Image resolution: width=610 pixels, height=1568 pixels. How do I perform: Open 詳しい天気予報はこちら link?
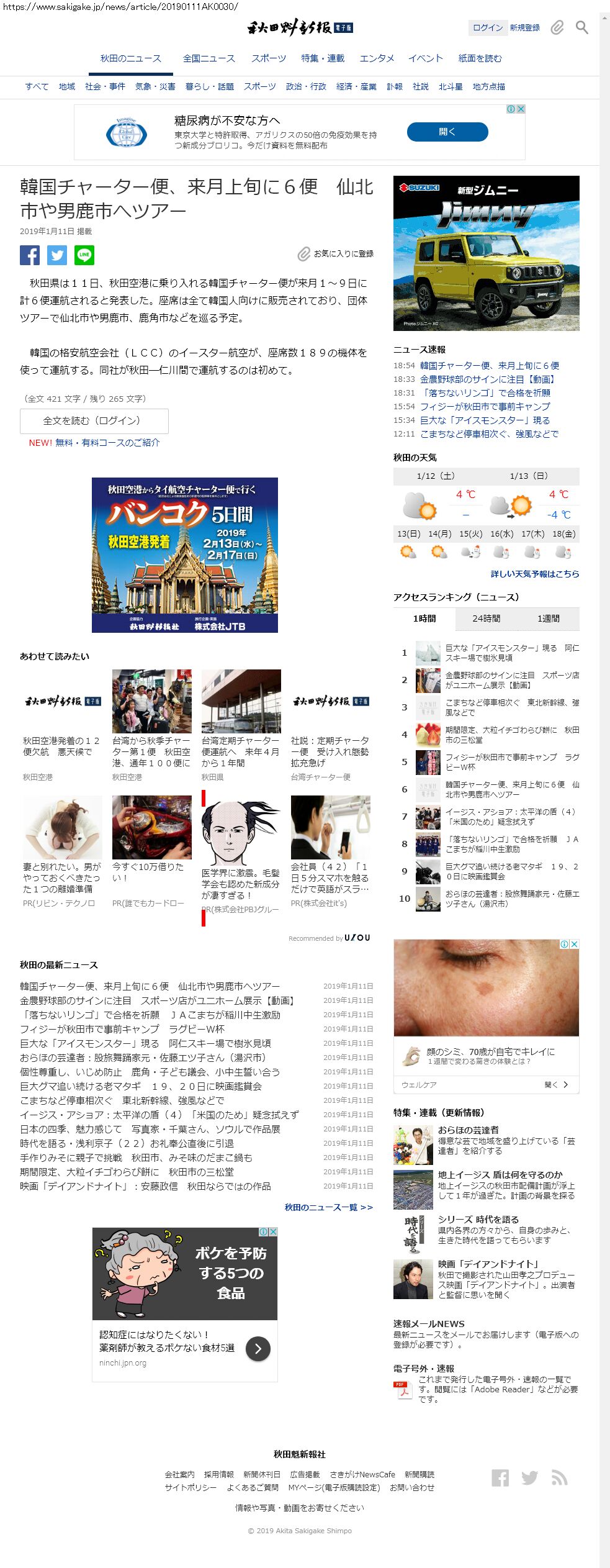point(535,574)
